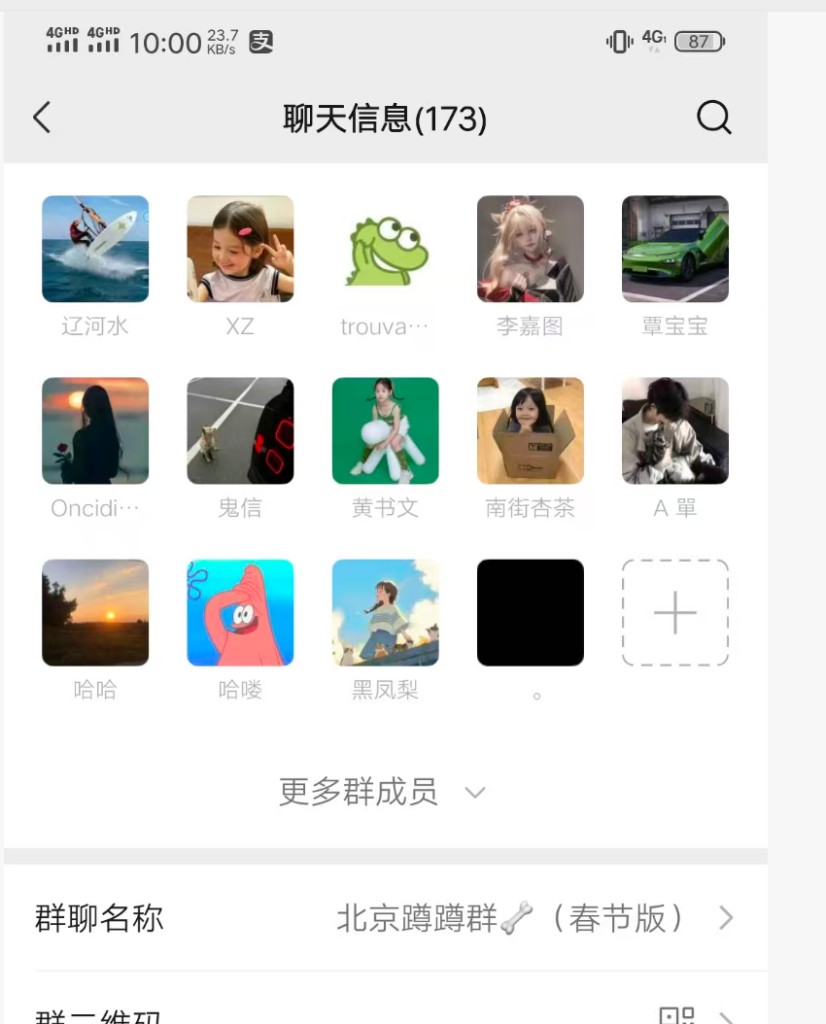Viewport: 826px width, 1024px height.
Task: Open 哈喽's Patrick Star avatar
Action: 240,613
